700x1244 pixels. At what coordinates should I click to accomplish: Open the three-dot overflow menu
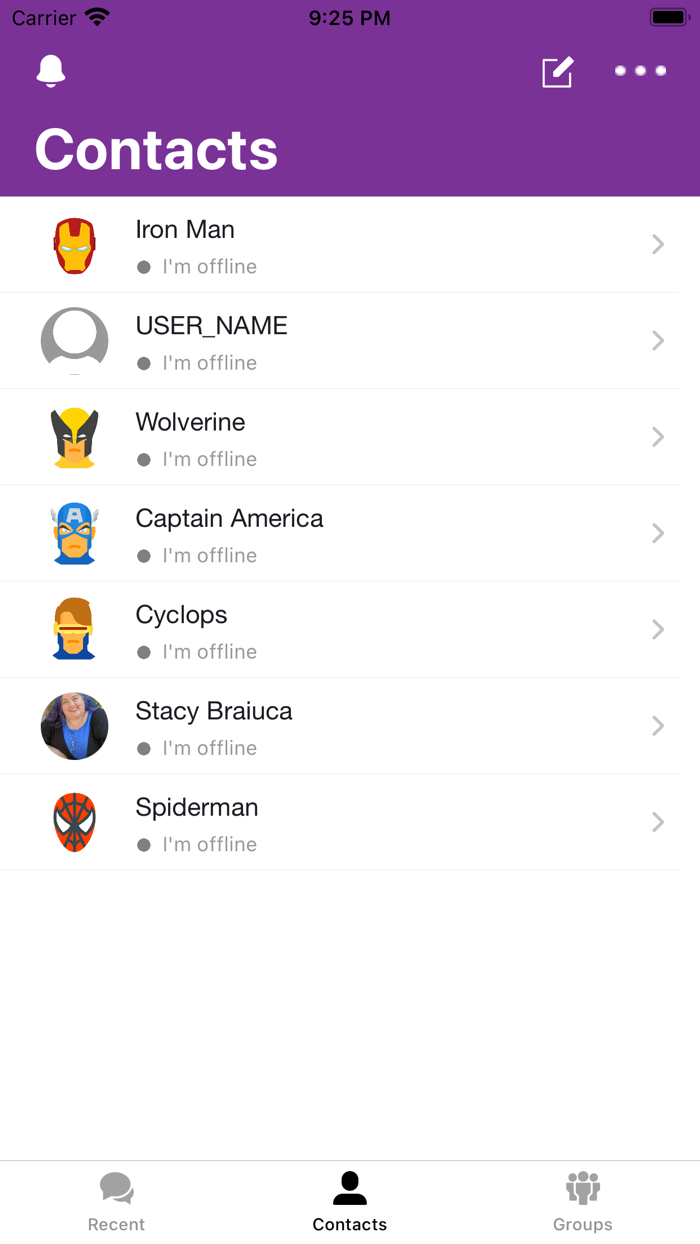point(640,71)
